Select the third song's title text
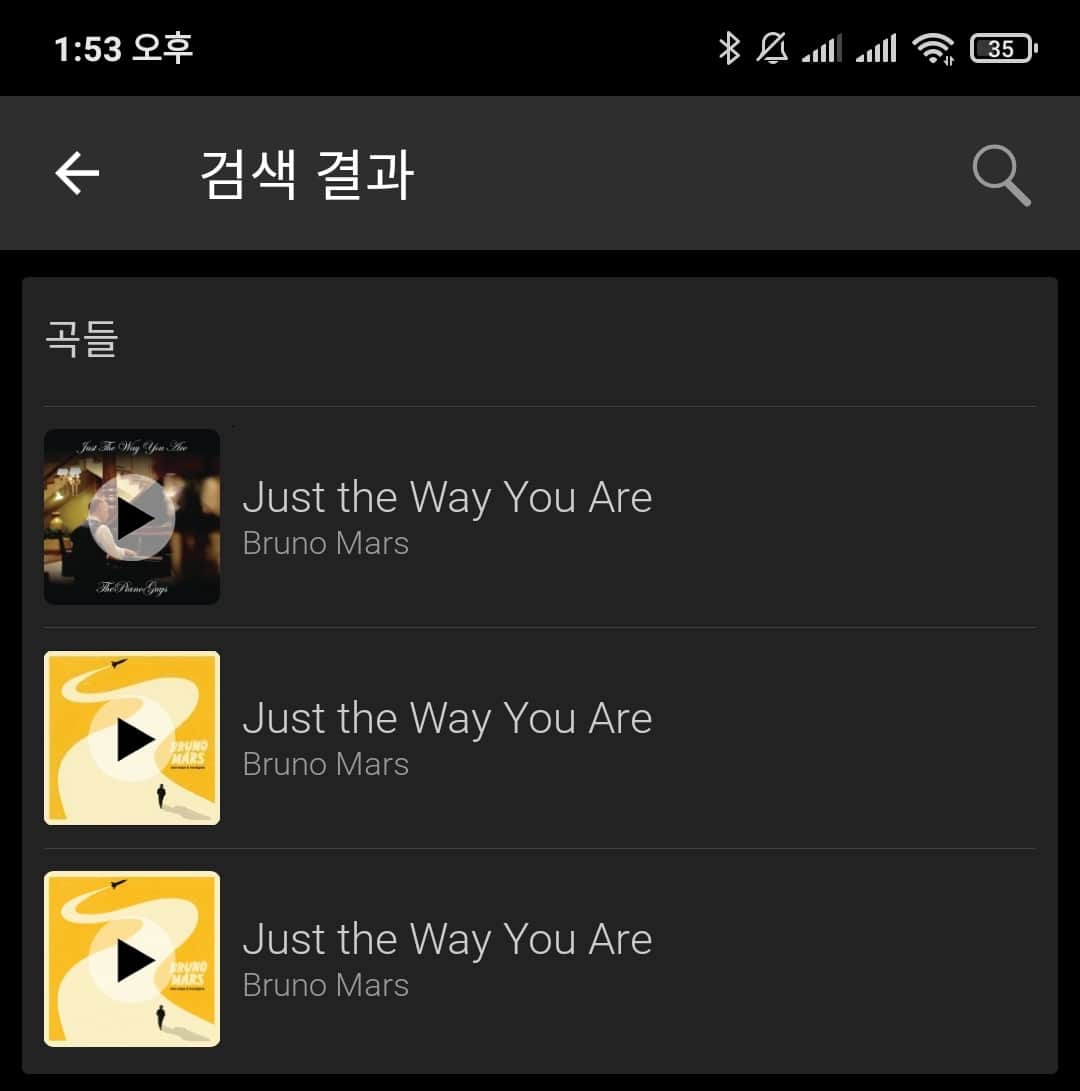This screenshot has width=1080, height=1091. (447, 939)
